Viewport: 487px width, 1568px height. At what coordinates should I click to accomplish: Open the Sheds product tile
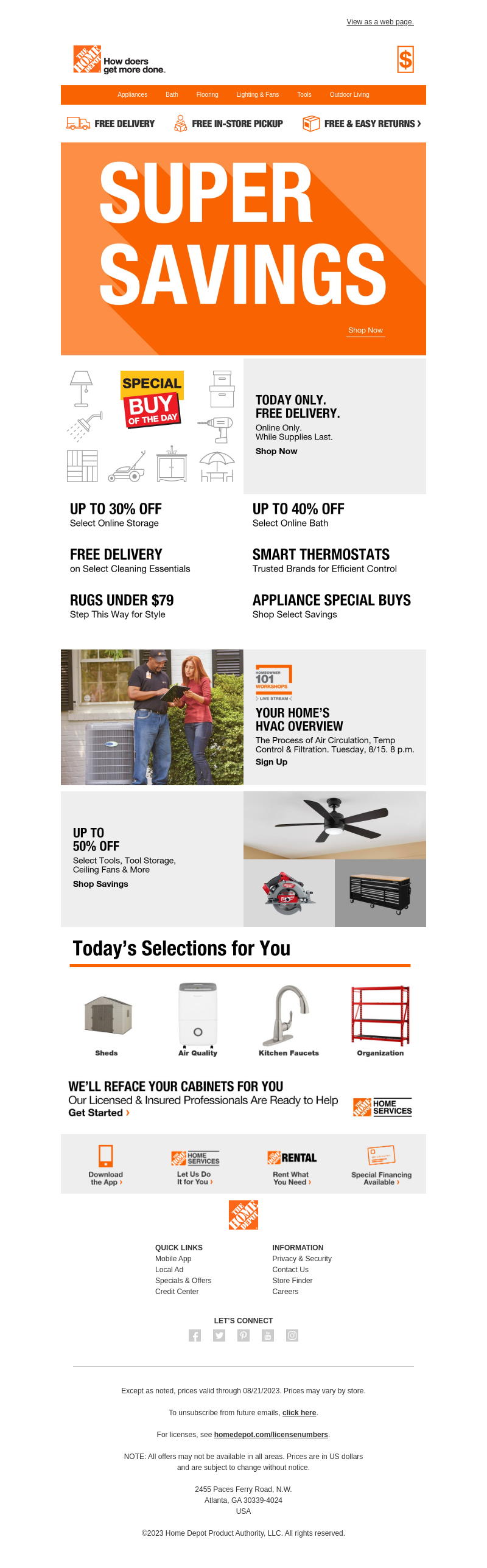pyautogui.click(x=107, y=1021)
